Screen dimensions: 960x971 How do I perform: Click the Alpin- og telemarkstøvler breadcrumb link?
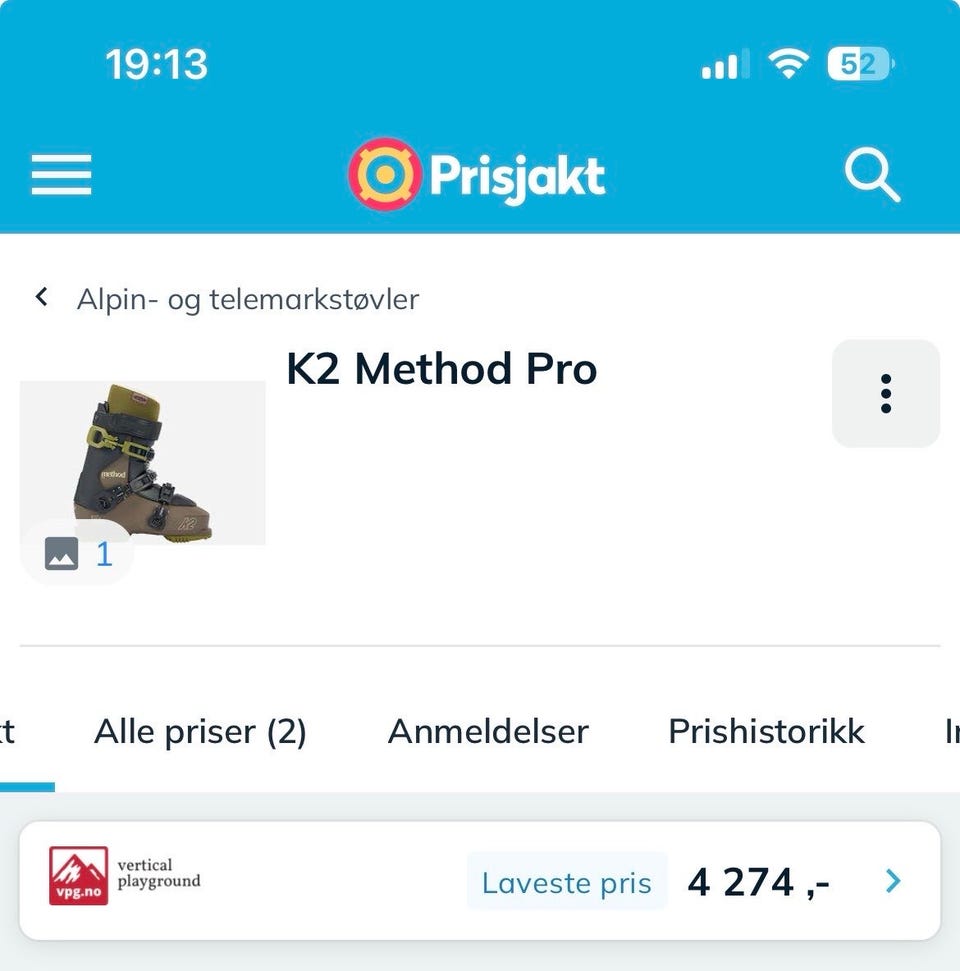click(x=250, y=299)
